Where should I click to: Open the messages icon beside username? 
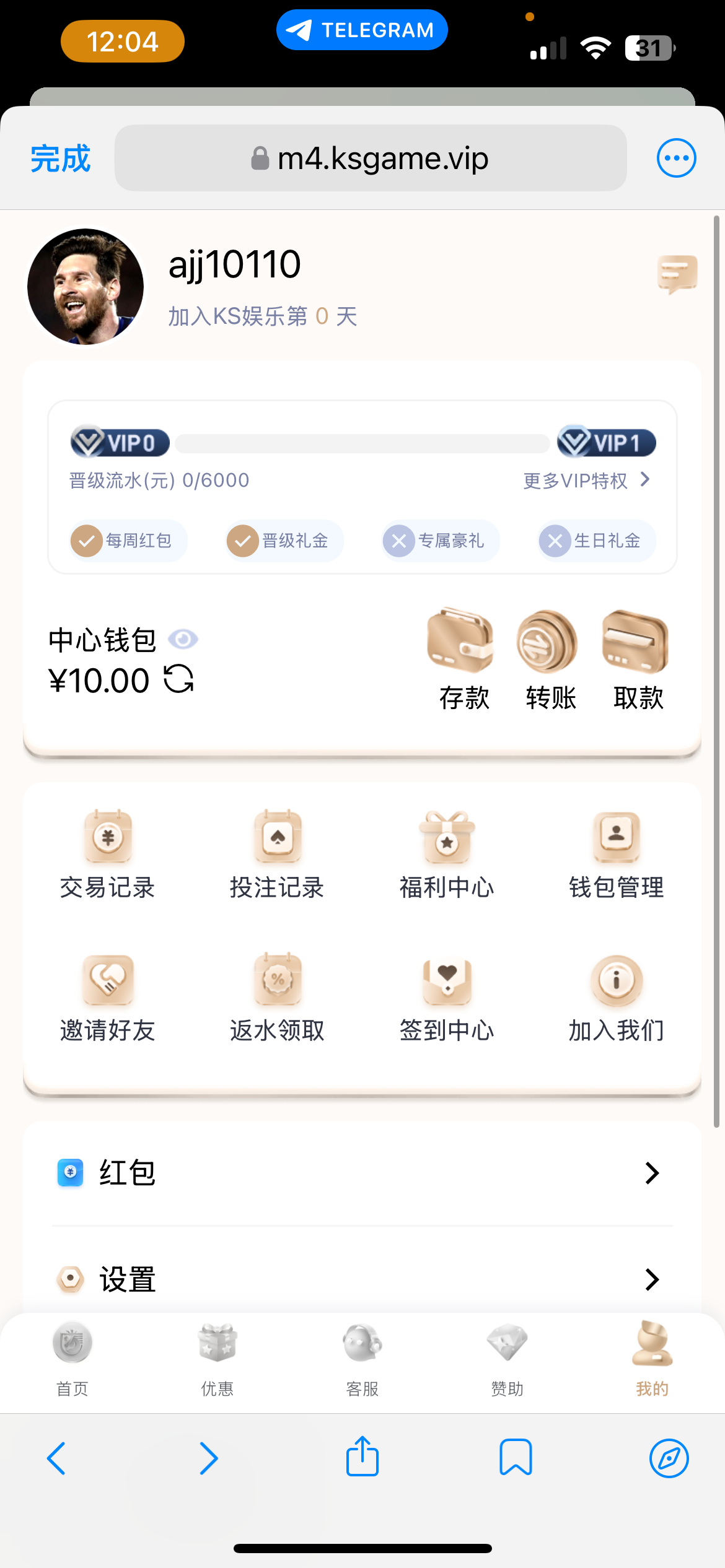677,274
